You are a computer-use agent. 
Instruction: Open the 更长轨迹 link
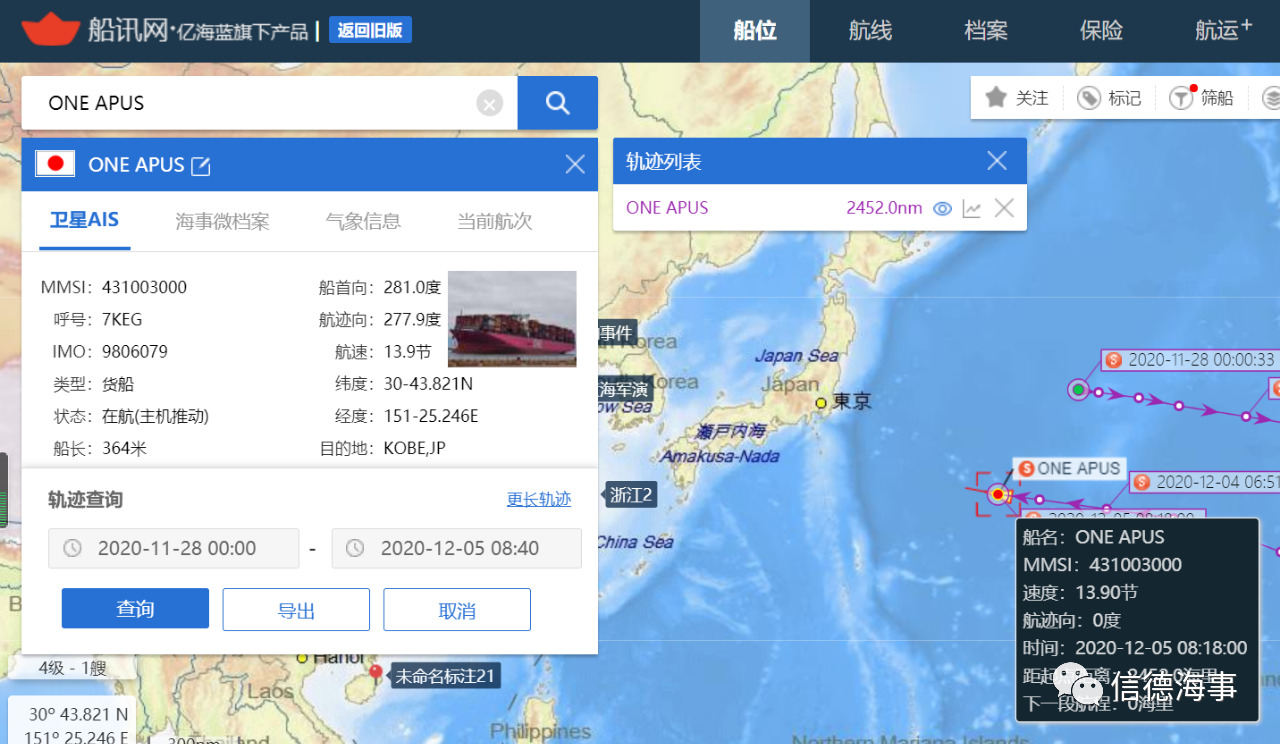click(x=538, y=499)
